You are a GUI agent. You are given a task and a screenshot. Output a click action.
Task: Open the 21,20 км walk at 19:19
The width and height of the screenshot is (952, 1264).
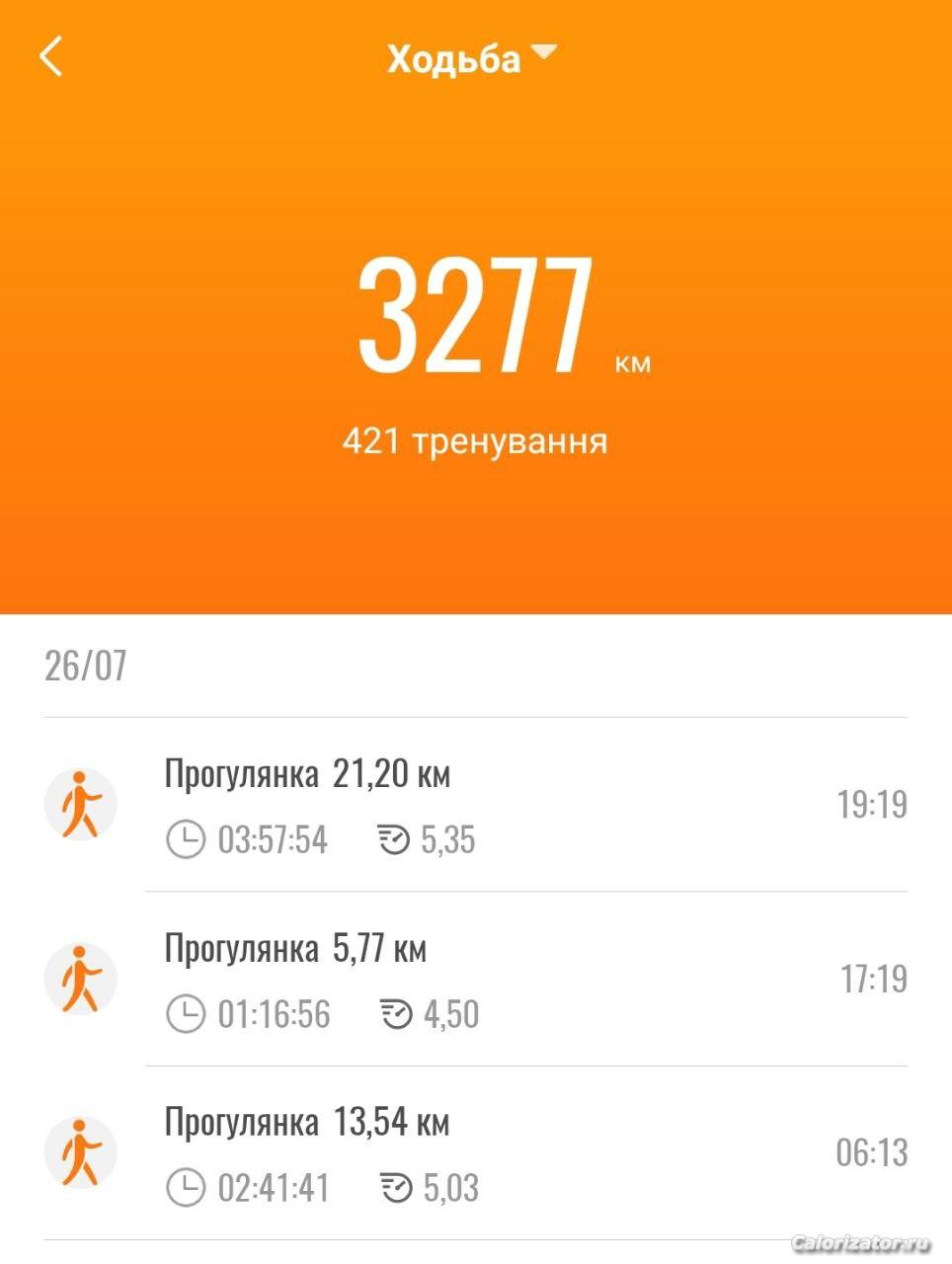click(x=474, y=805)
